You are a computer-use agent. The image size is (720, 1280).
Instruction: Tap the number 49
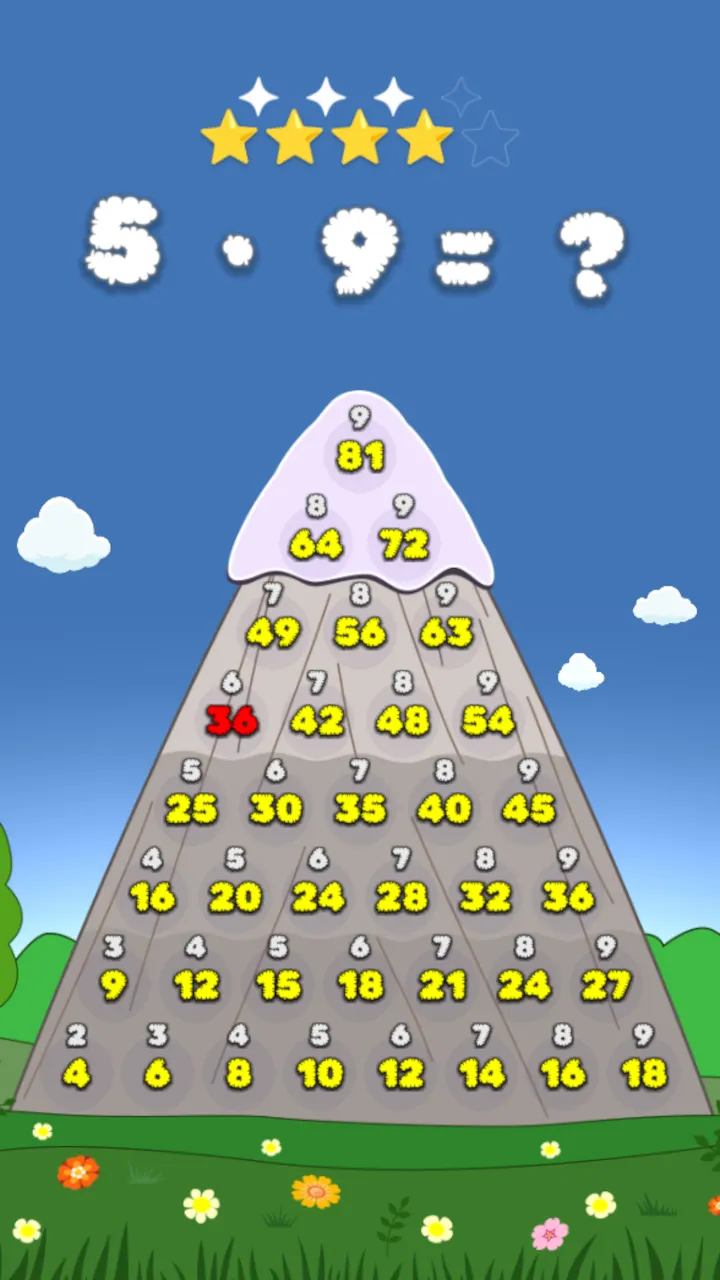click(x=273, y=632)
